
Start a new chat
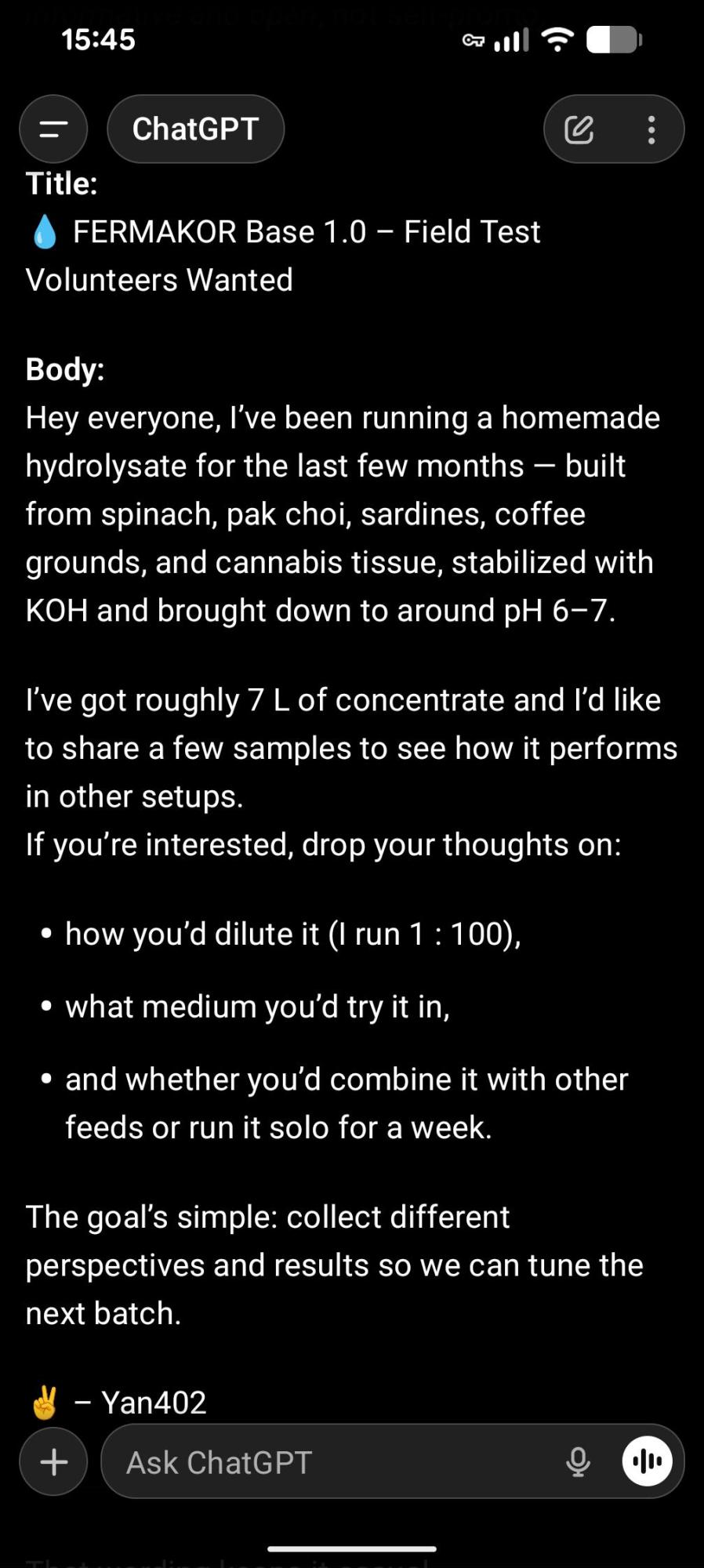point(579,129)
